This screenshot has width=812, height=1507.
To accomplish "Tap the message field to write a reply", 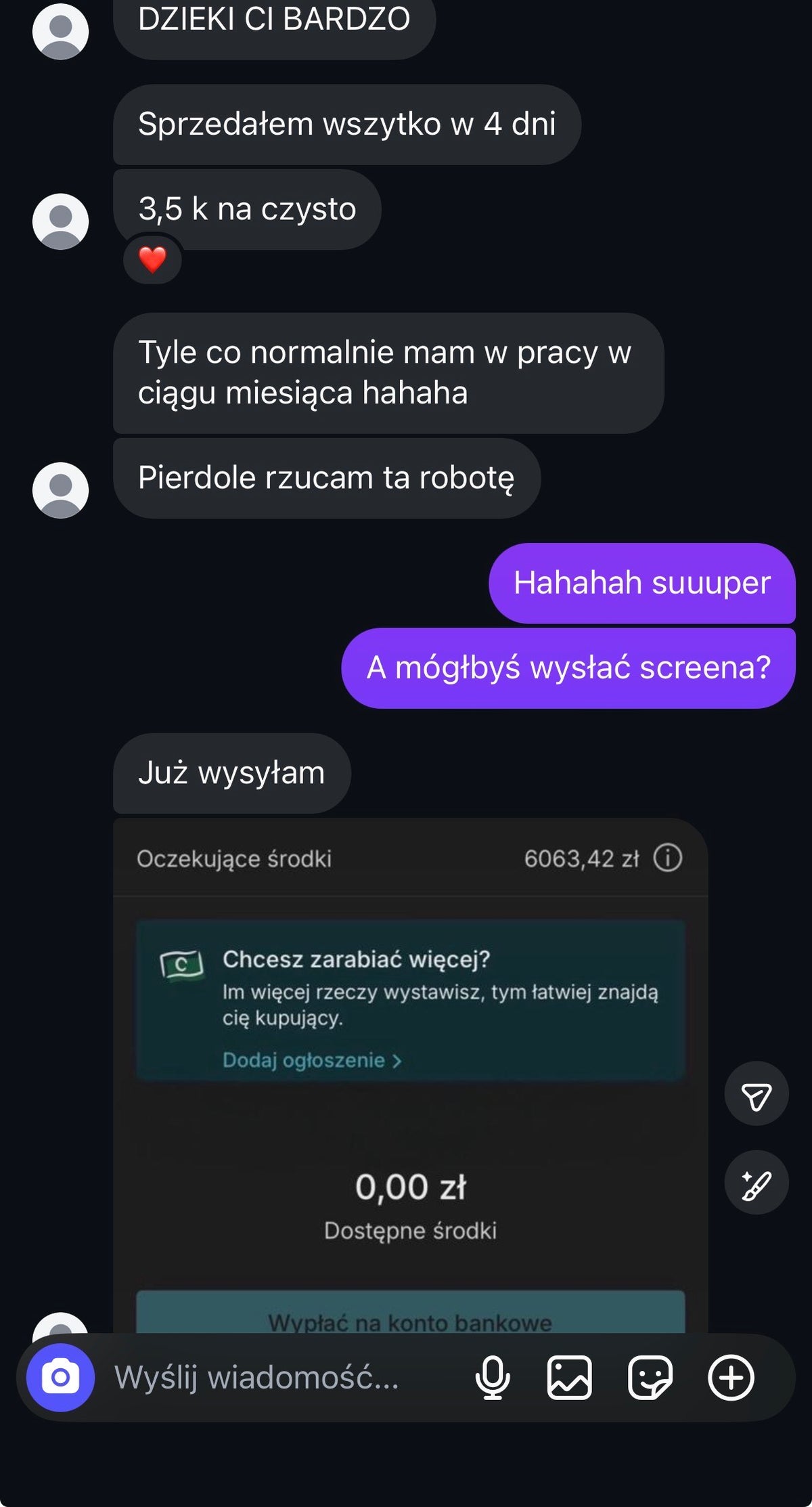I will (x=271, y=1377).
